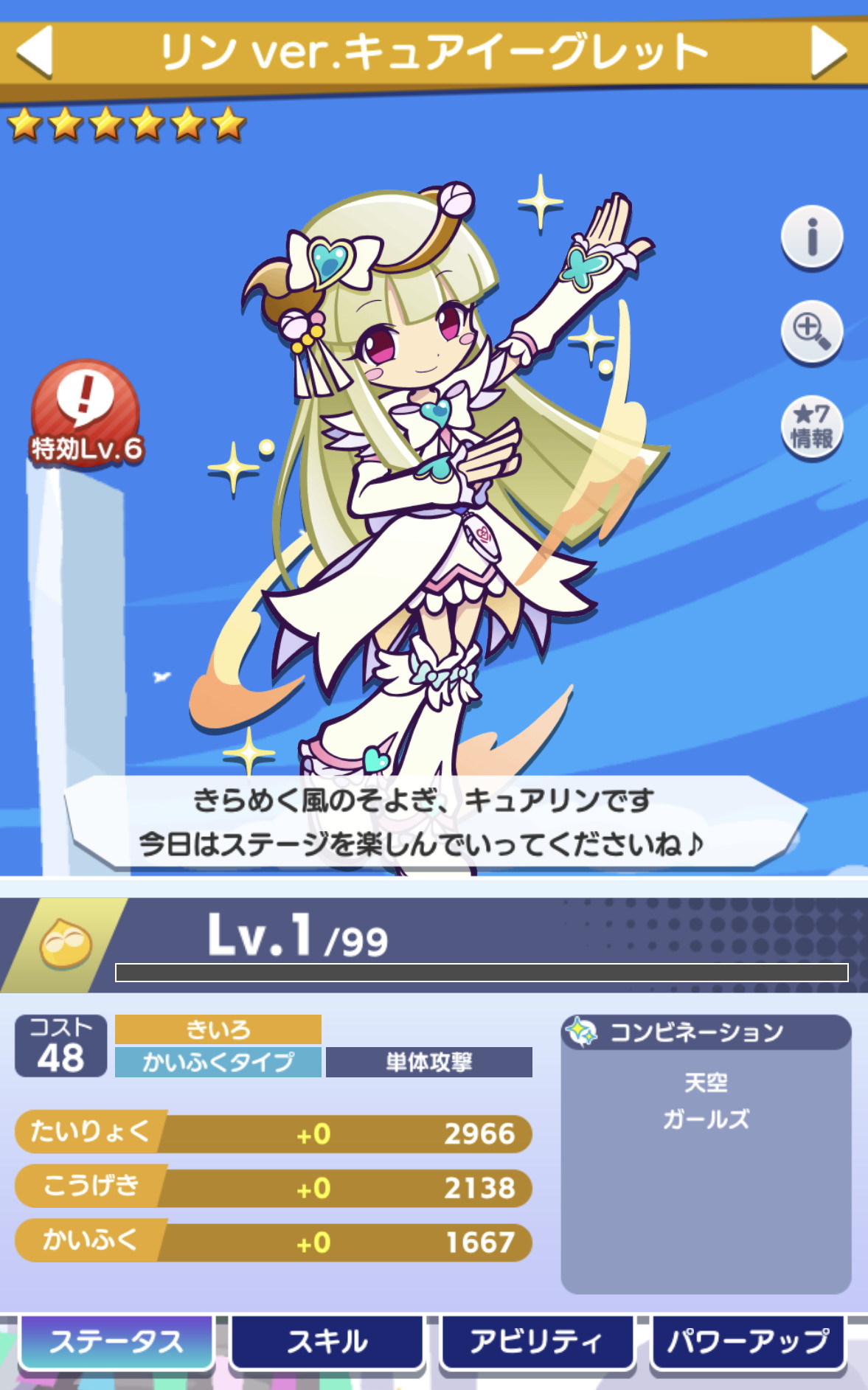This screenshot has width=868, height=1390.
Task: Go to the next character with right arrow
Action: point(829,51)
